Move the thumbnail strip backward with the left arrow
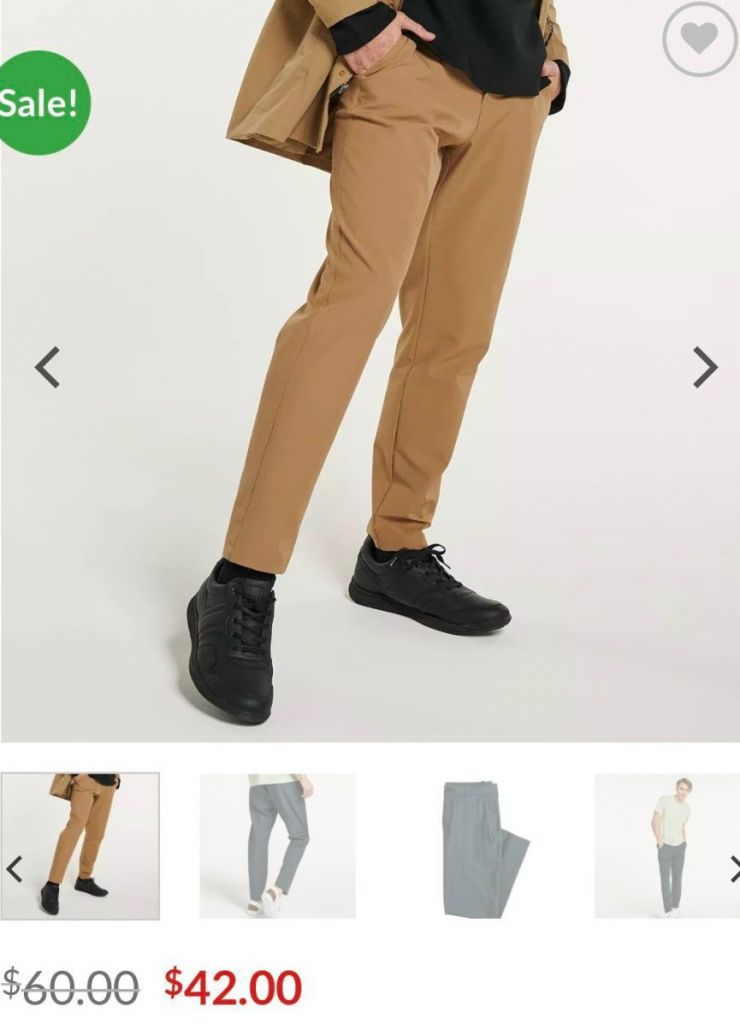This screenshot has width=740, height=1030. tap(13, 868)
